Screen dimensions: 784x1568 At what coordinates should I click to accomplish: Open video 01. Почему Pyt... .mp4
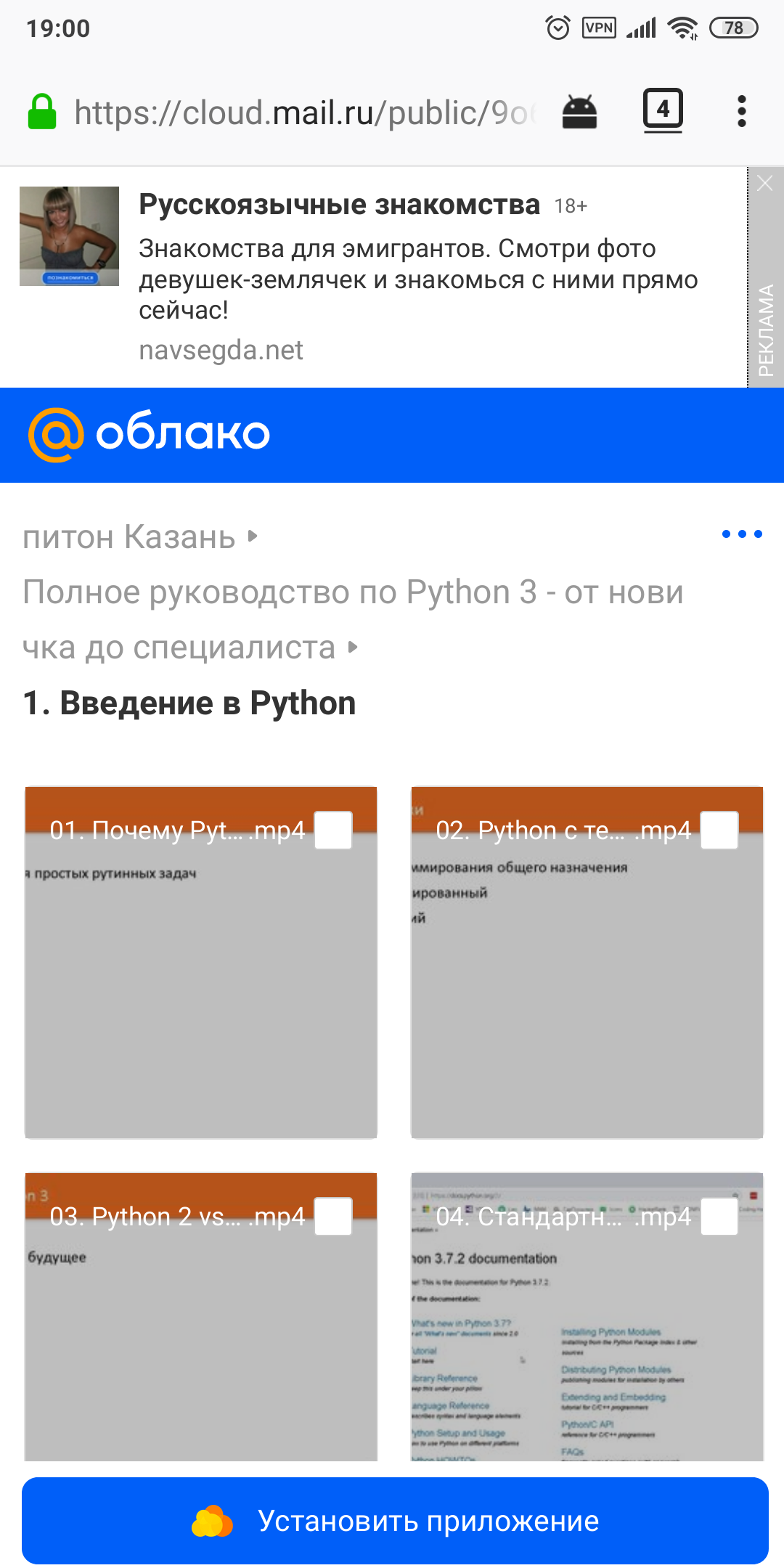(x=200, y=980)
